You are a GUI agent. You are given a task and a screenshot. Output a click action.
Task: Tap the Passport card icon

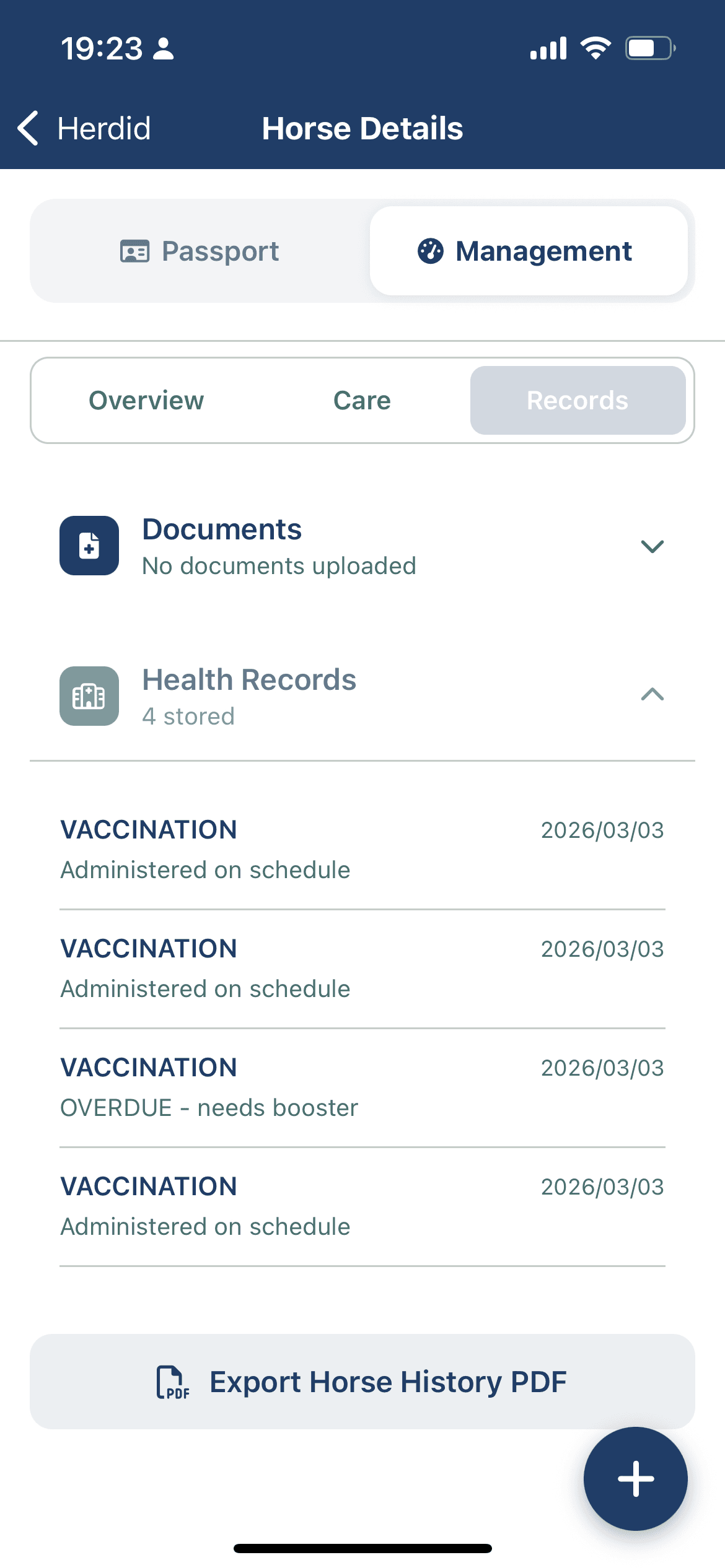136,251
